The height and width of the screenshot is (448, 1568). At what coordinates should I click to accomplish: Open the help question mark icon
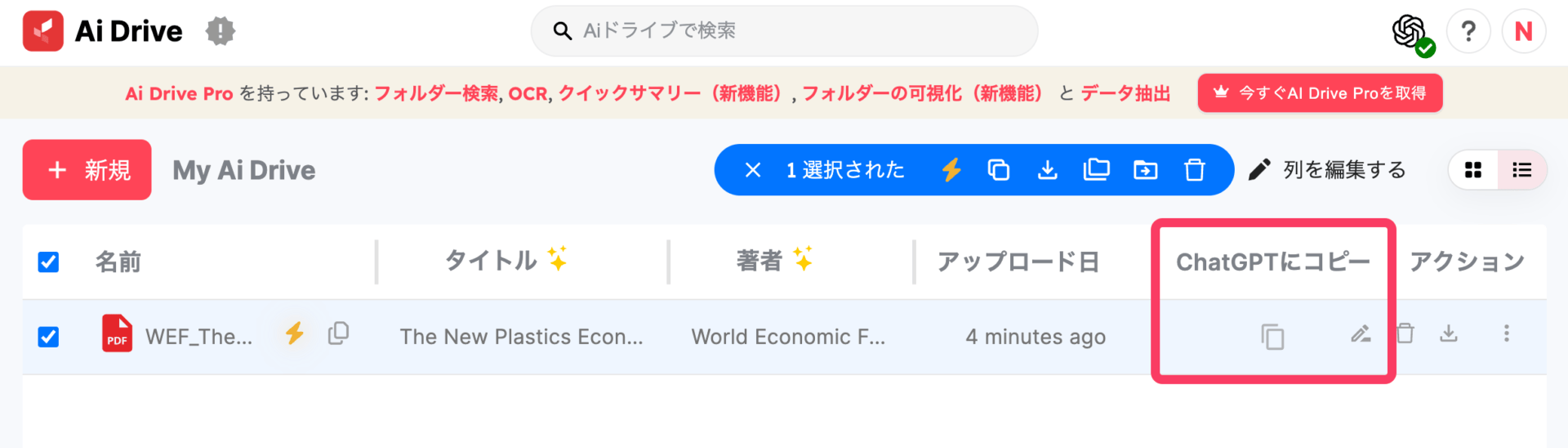[x=1468, y=32]
